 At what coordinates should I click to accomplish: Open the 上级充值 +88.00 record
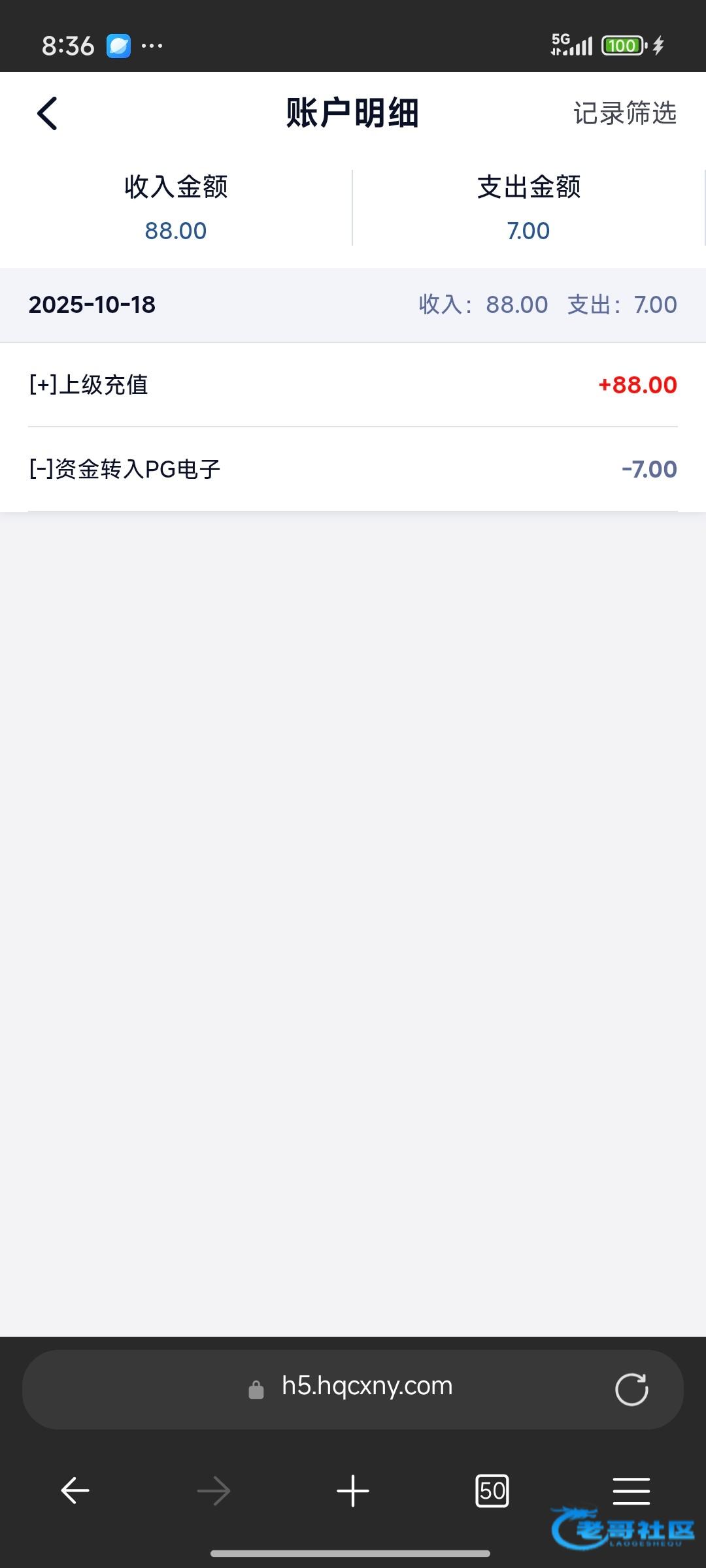click(x=353, y=385)
